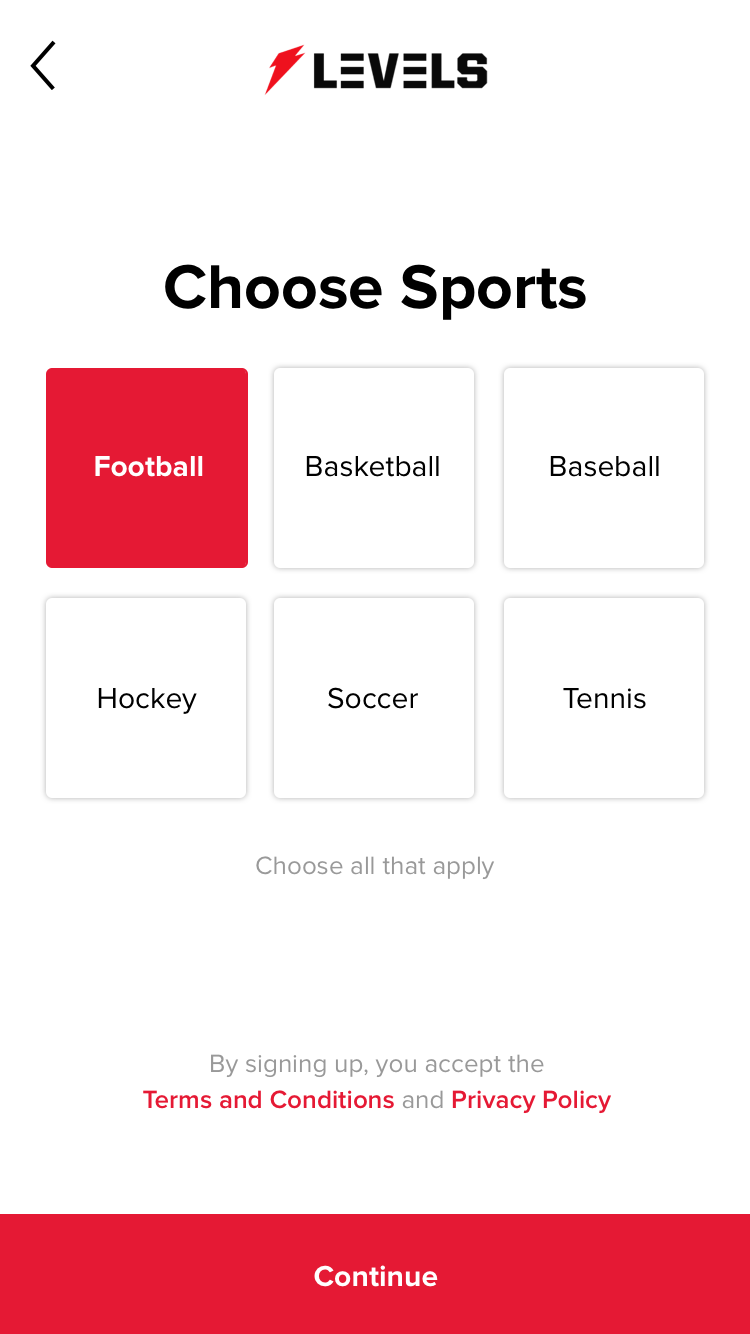Go back using the top-left arrow
This screenshot has width=750, height=1334.
click(43, 66)
